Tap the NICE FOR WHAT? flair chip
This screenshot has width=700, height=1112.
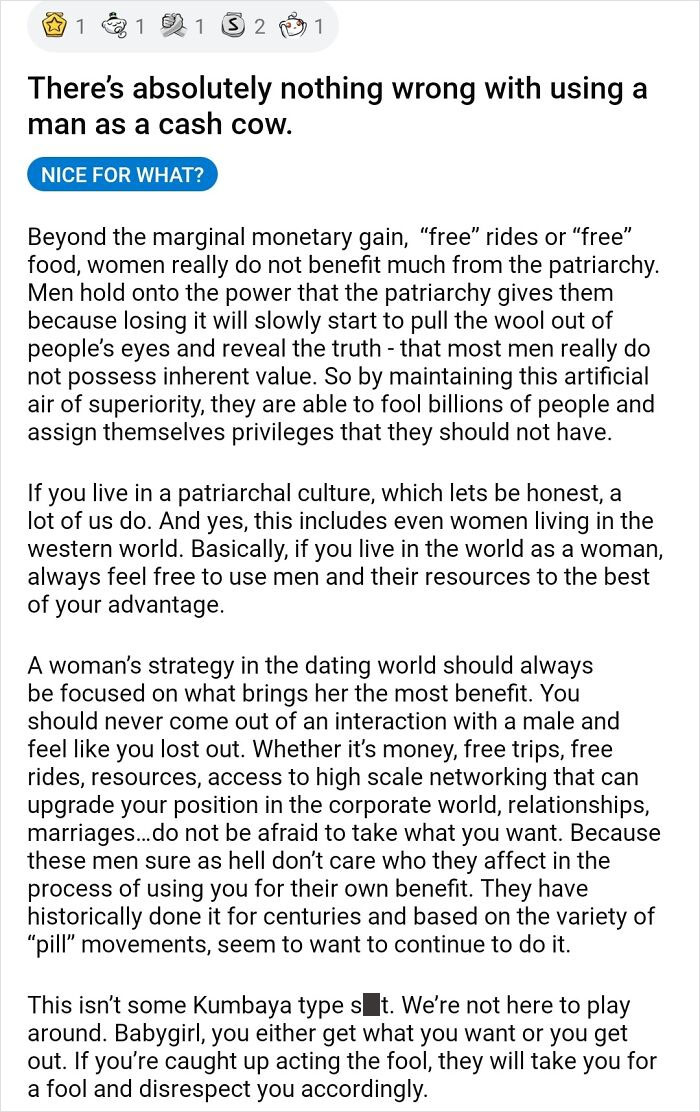[122, 176]
